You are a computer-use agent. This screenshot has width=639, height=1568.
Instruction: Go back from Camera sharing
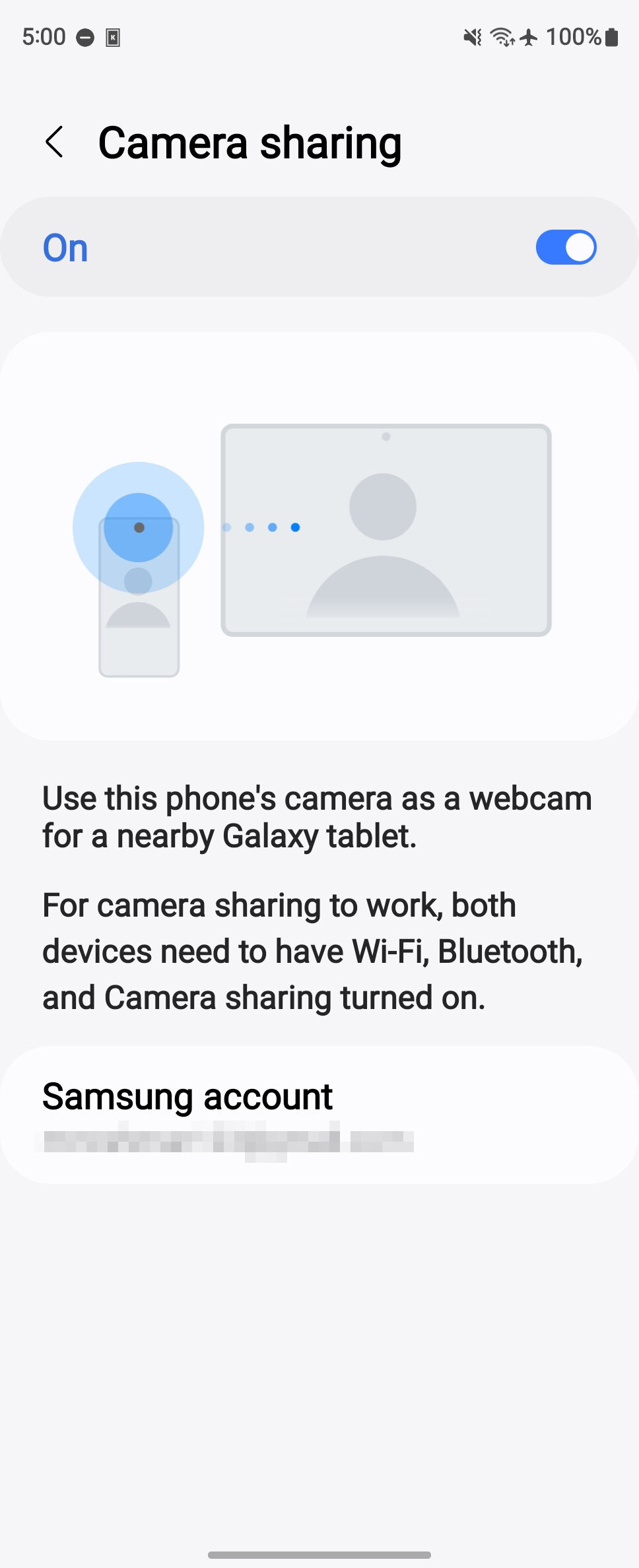click(x=55, y=143)
